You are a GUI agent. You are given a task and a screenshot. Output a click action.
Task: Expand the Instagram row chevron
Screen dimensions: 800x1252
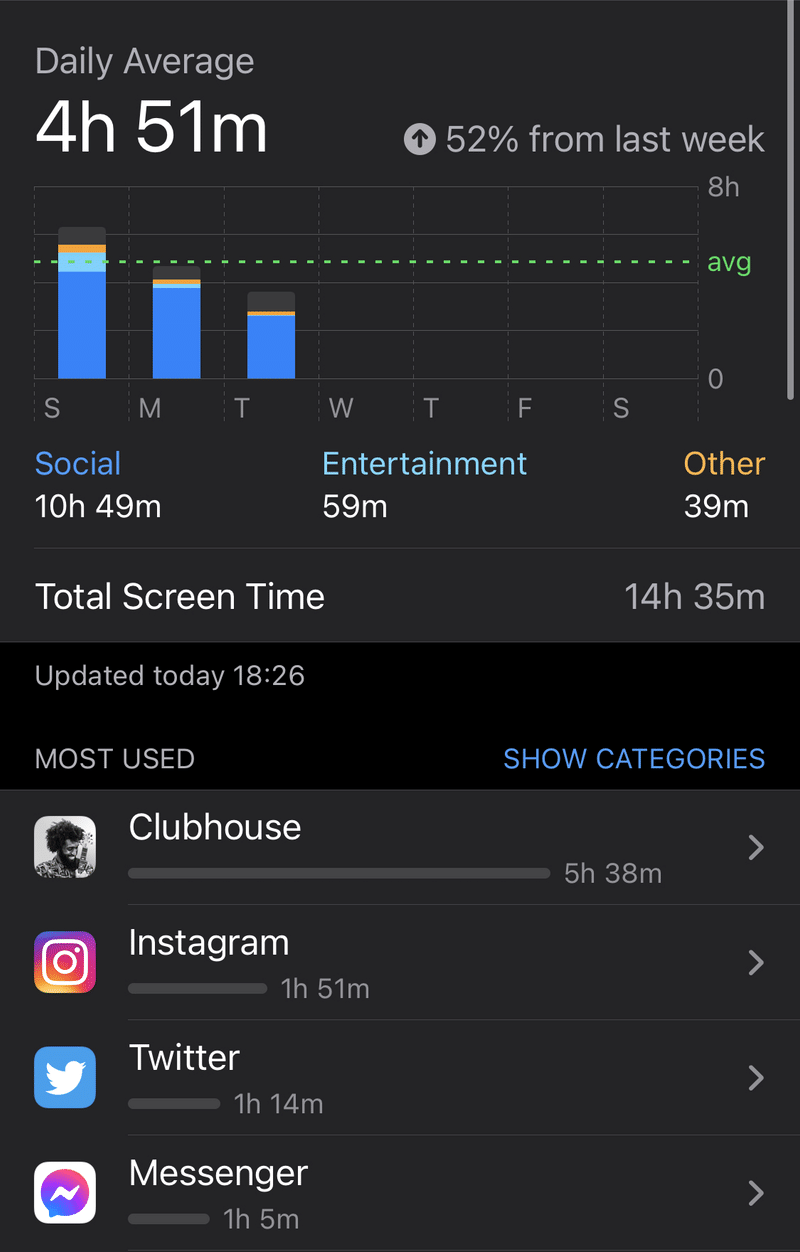757,962
